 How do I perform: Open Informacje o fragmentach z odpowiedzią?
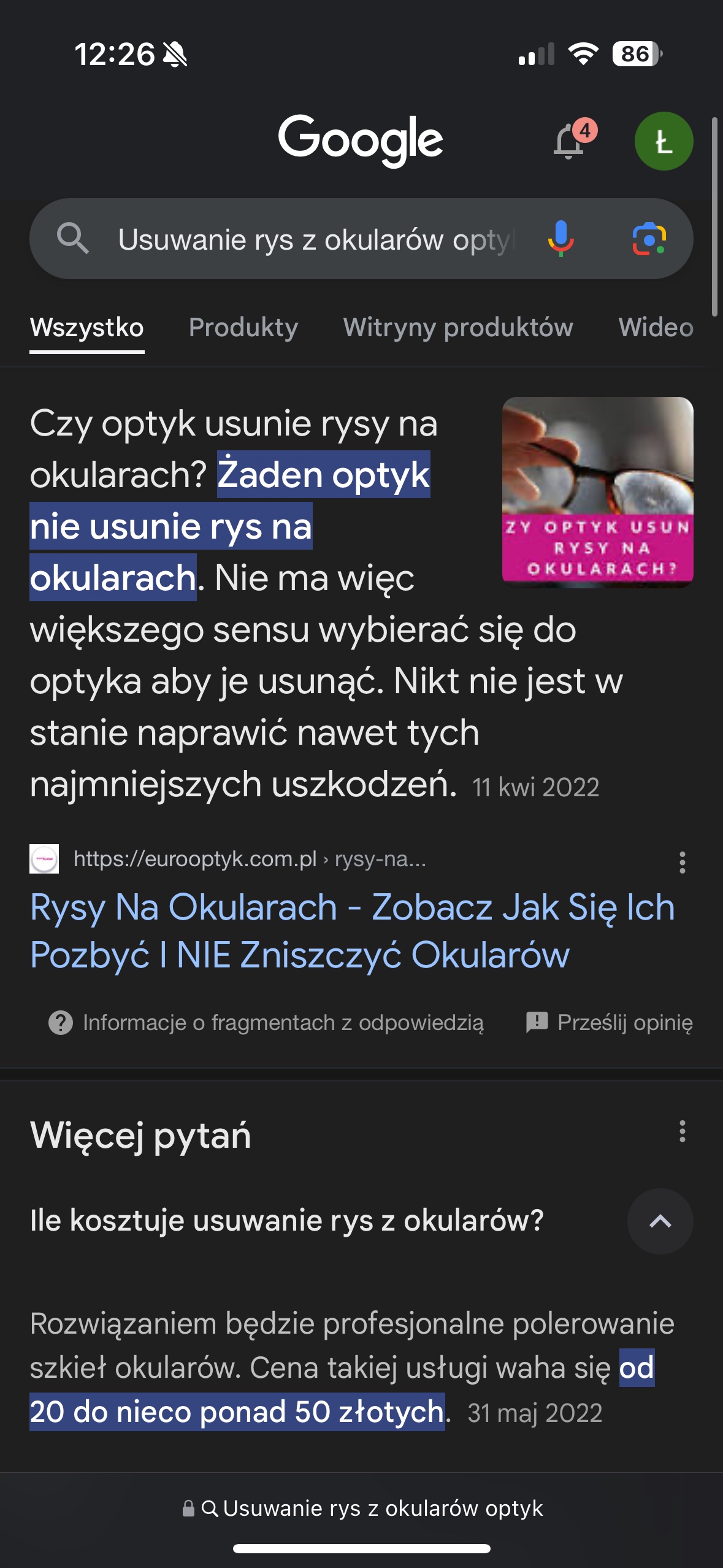click(x=266, y=1023)
